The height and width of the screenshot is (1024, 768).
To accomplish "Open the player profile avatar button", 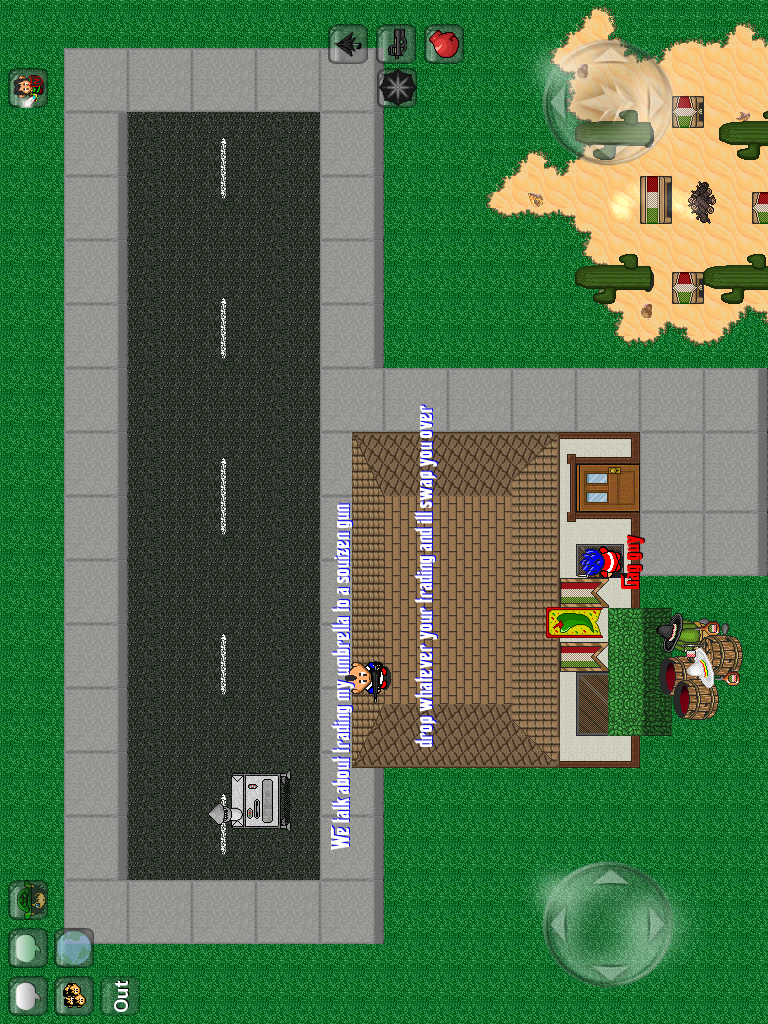I will (29, 89).
